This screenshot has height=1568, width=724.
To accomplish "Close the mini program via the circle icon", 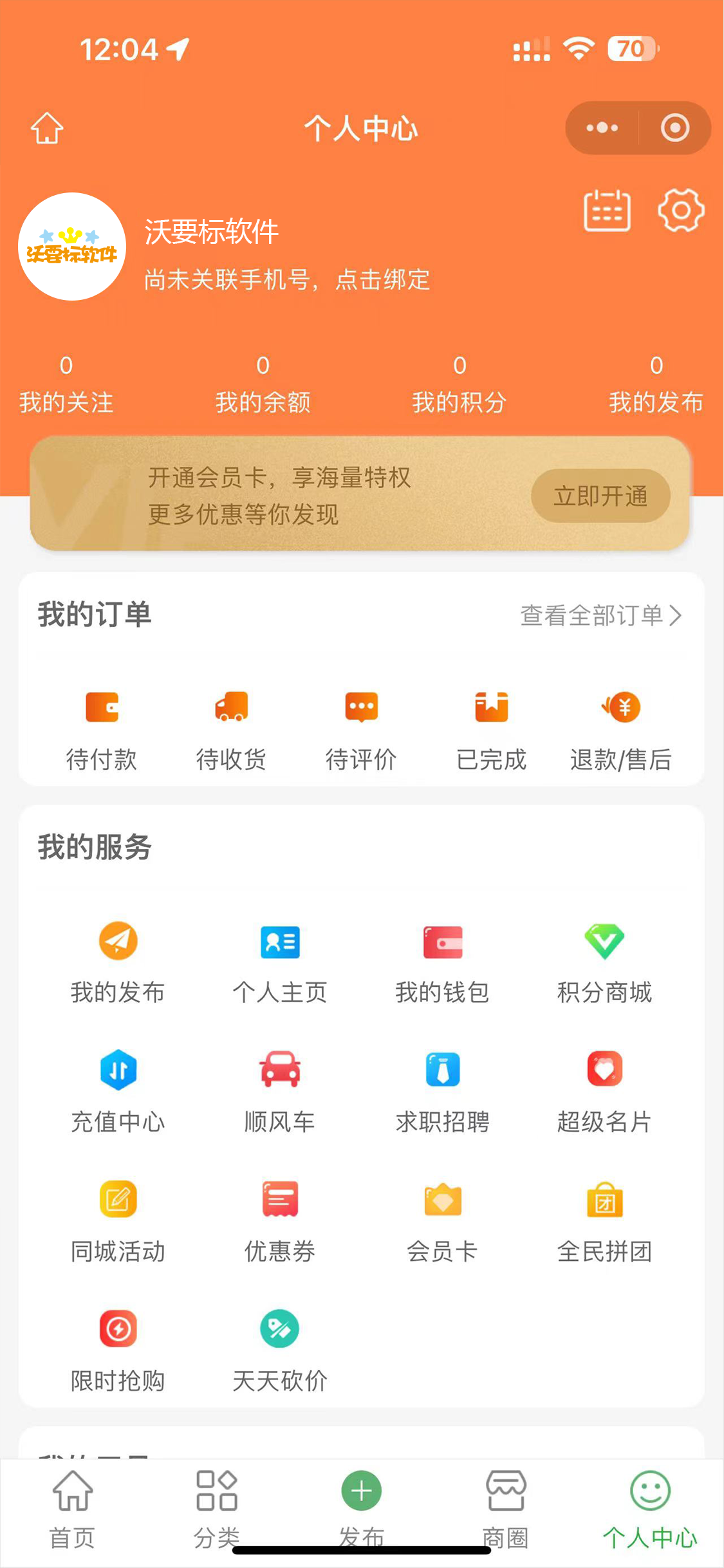I will (x=674, y=128).
